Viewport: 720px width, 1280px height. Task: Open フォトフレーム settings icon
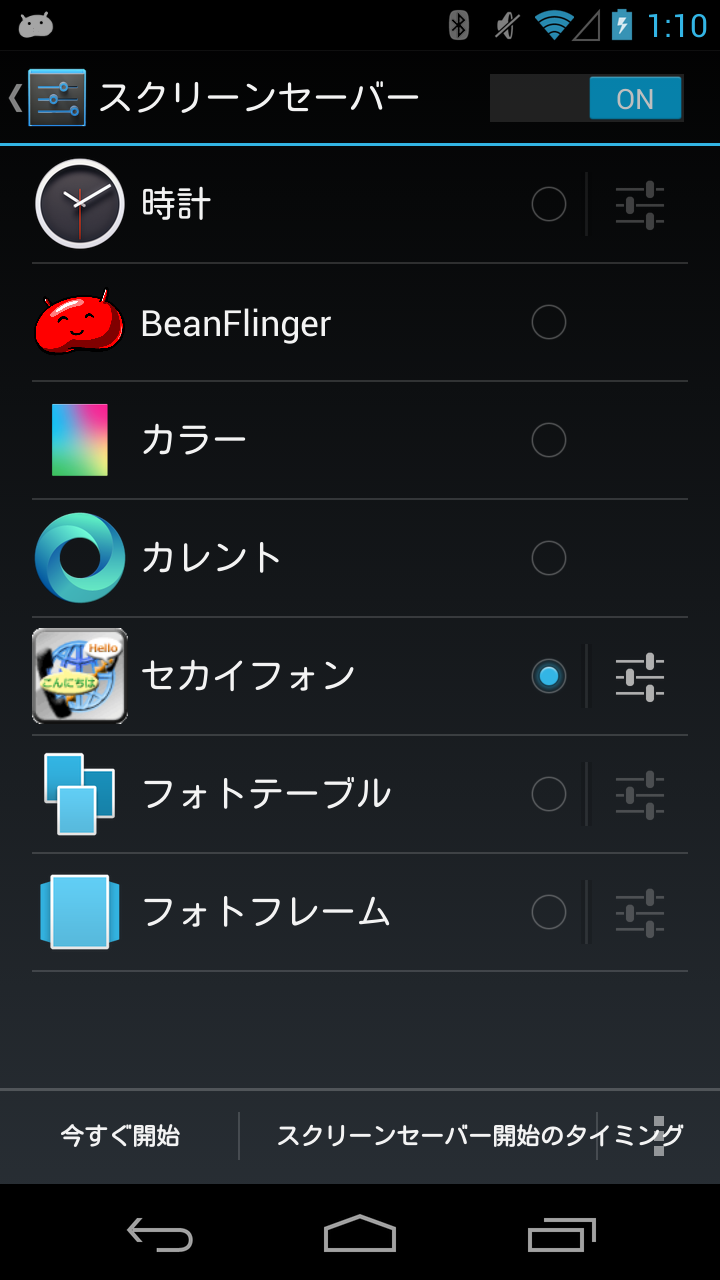(x=640, y=912)
